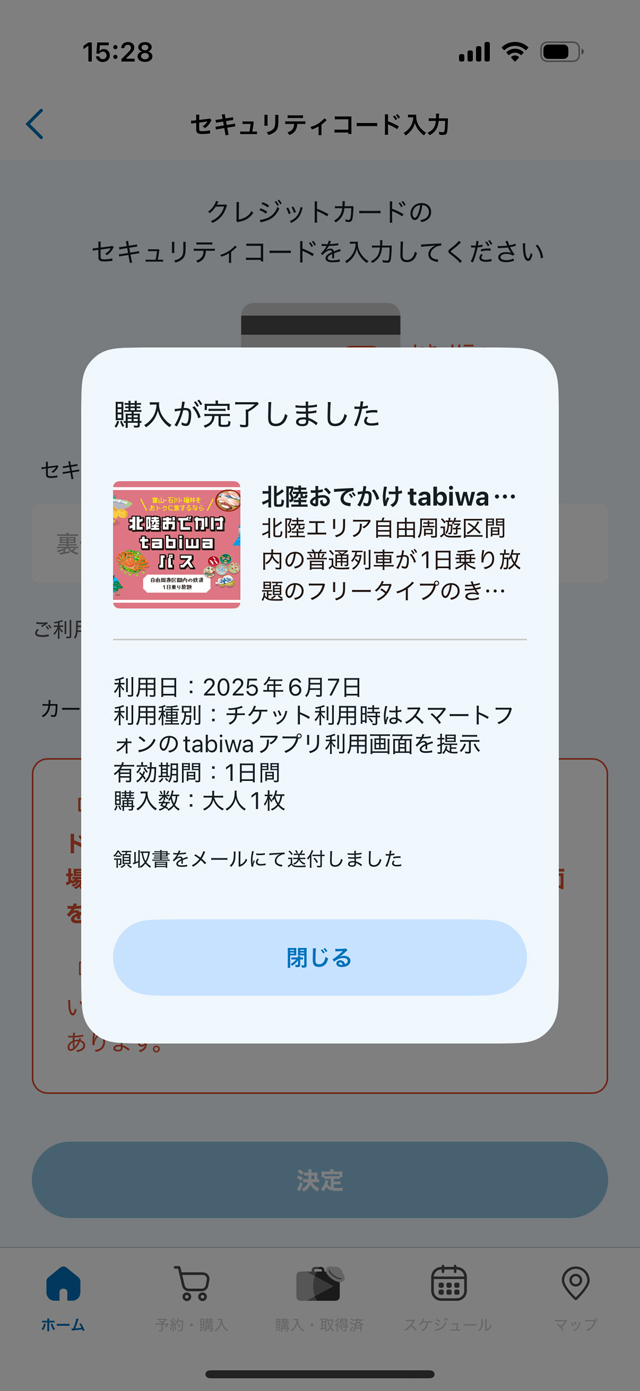Close the purchase completed dialog with 閉じる
640x1391 pixels.
tap(319, 957)
